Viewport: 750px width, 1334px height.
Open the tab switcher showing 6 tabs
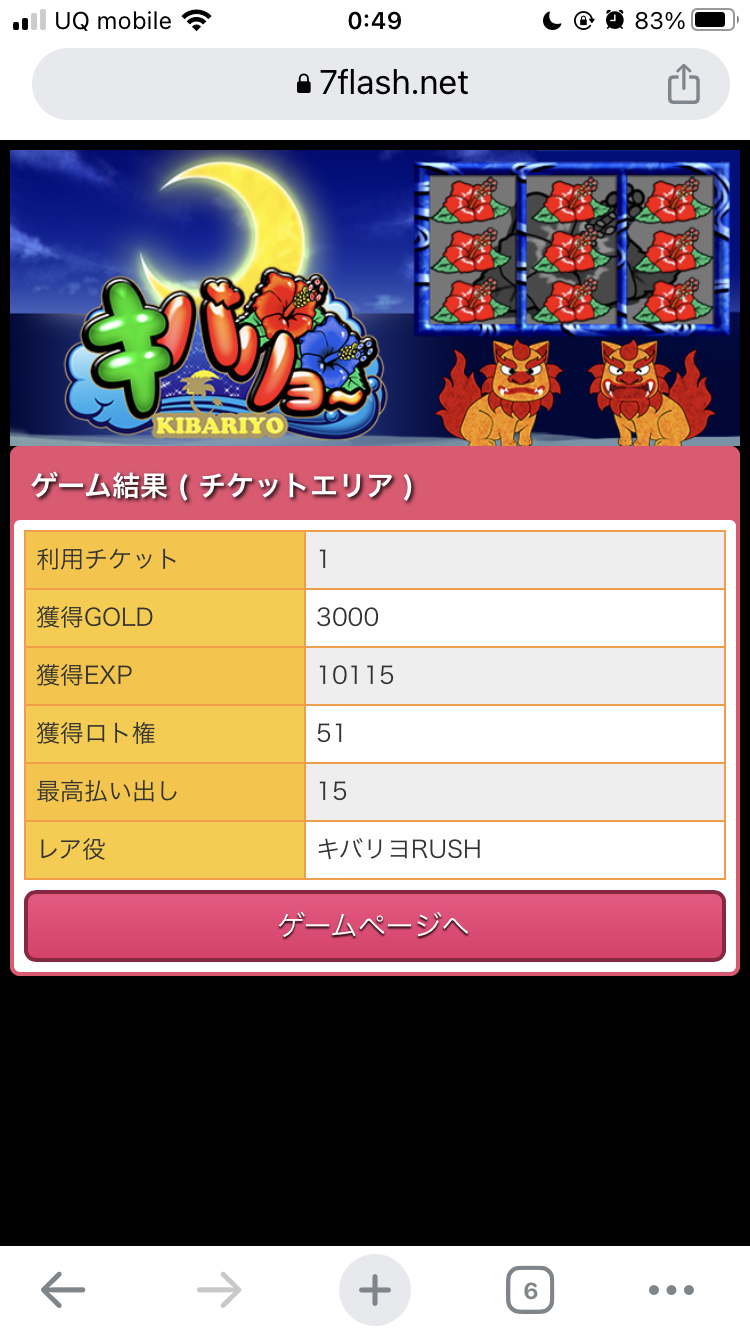(530, 1290)
